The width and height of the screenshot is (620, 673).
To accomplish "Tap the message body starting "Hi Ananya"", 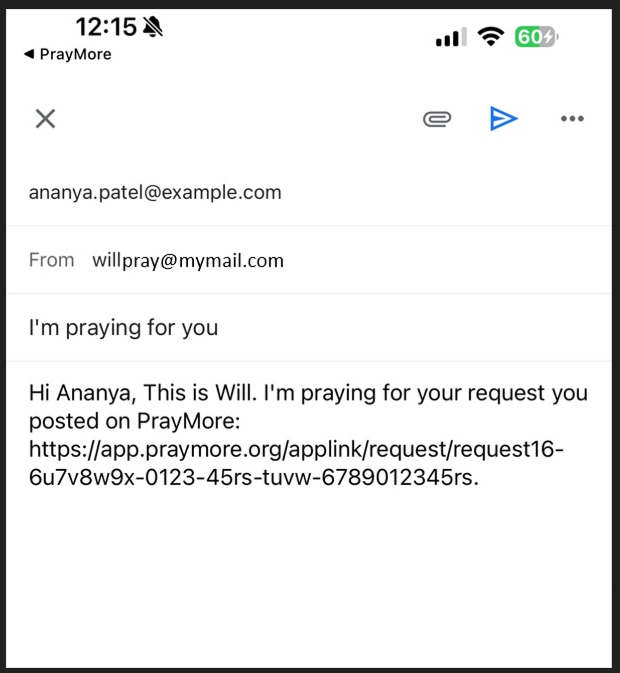I will click(x=300, y=434).
